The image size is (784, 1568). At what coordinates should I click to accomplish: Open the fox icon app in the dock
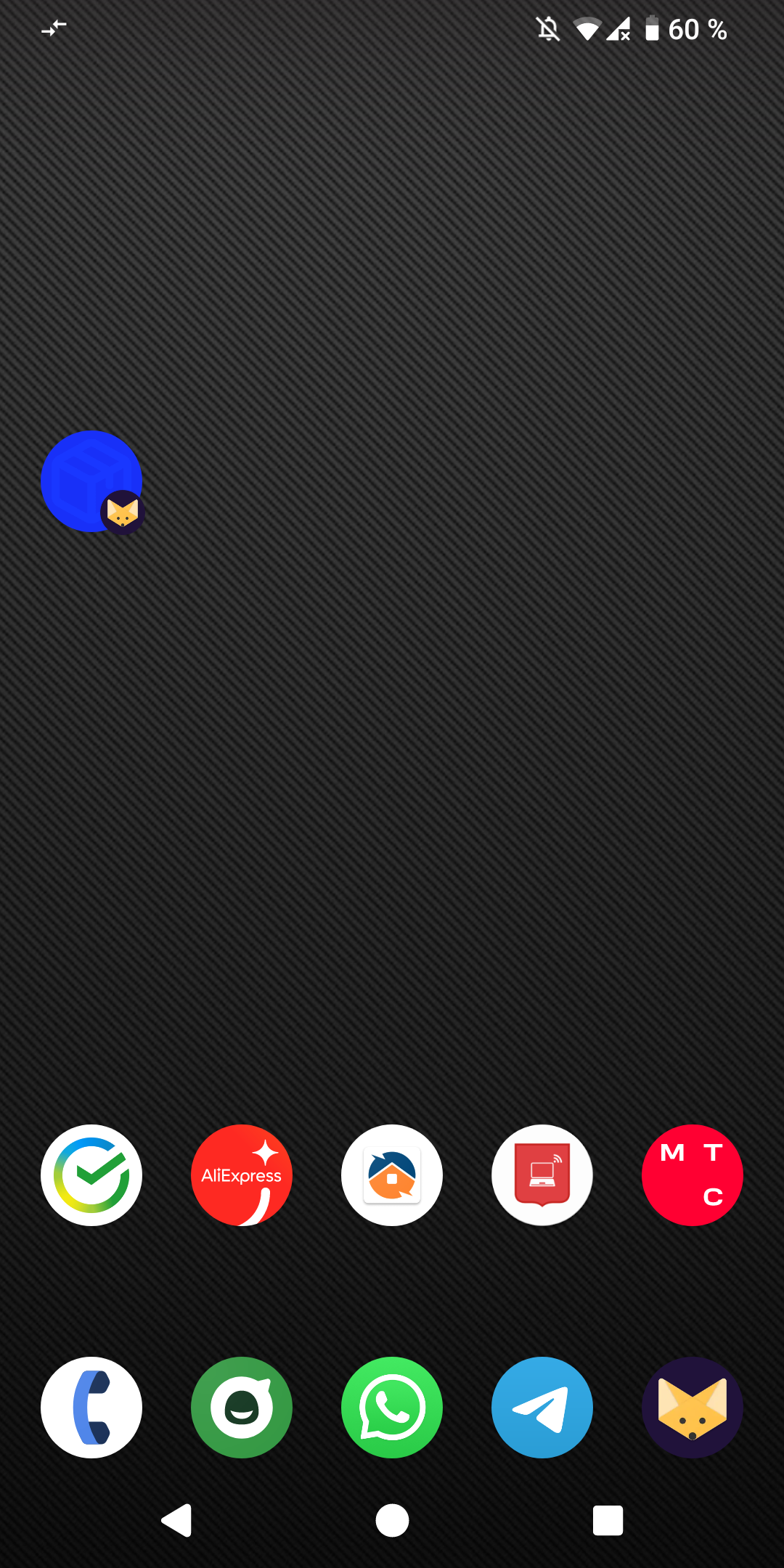[693, 1408]
